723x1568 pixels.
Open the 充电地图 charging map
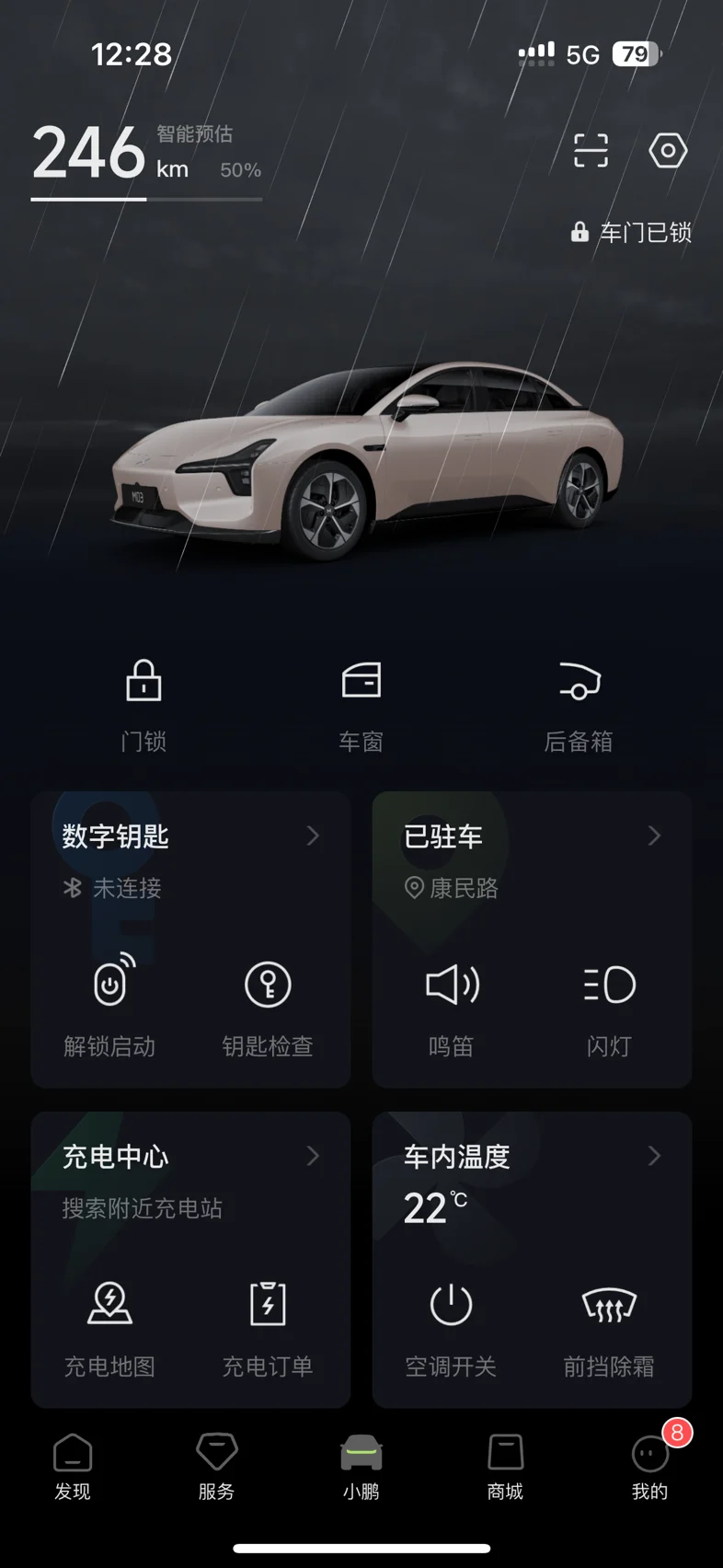(x=109, y=1326)
